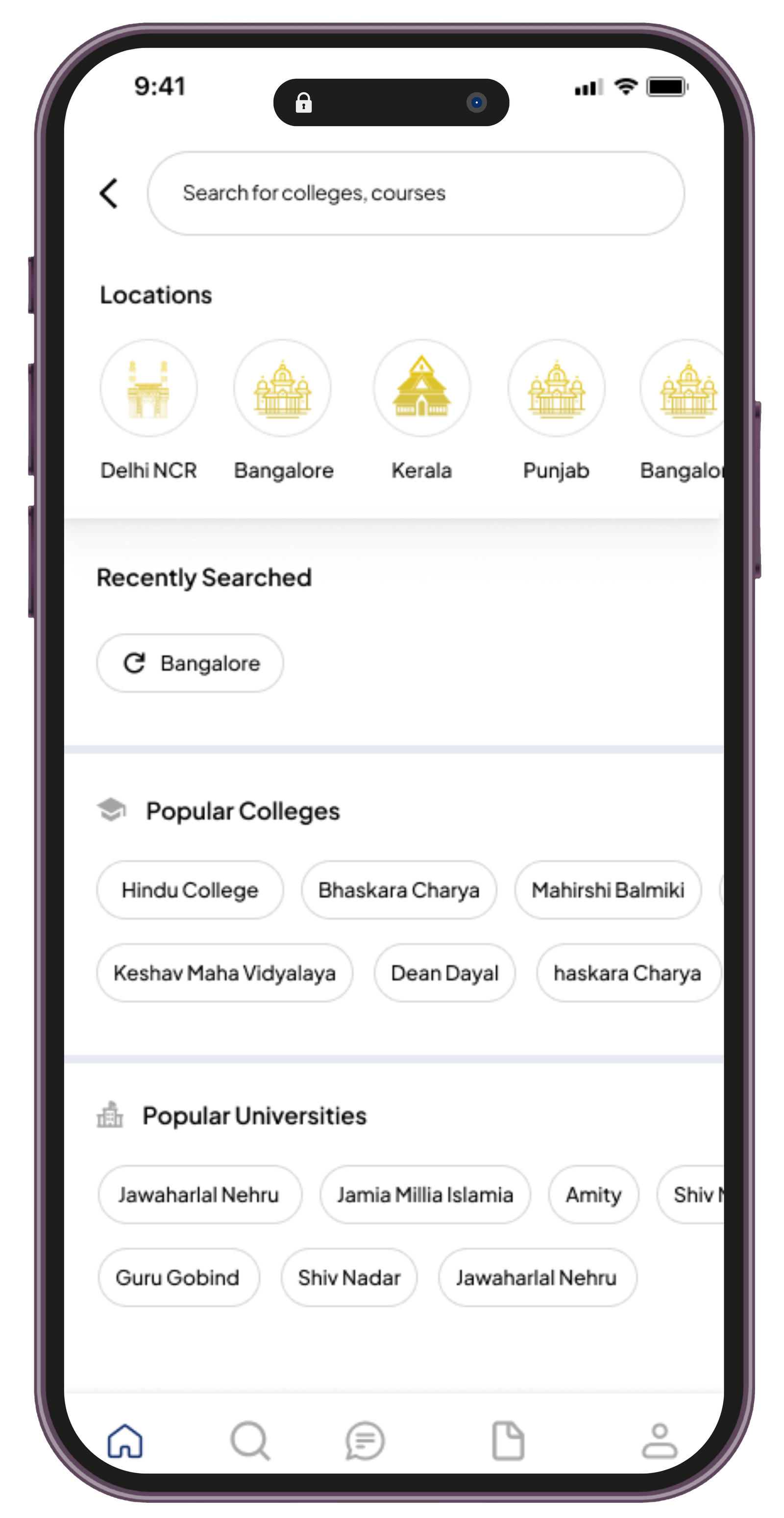Select the Amity university chip
Image resolution: width=784 pixels, height=1518 pixels.
pos(593,1195)
